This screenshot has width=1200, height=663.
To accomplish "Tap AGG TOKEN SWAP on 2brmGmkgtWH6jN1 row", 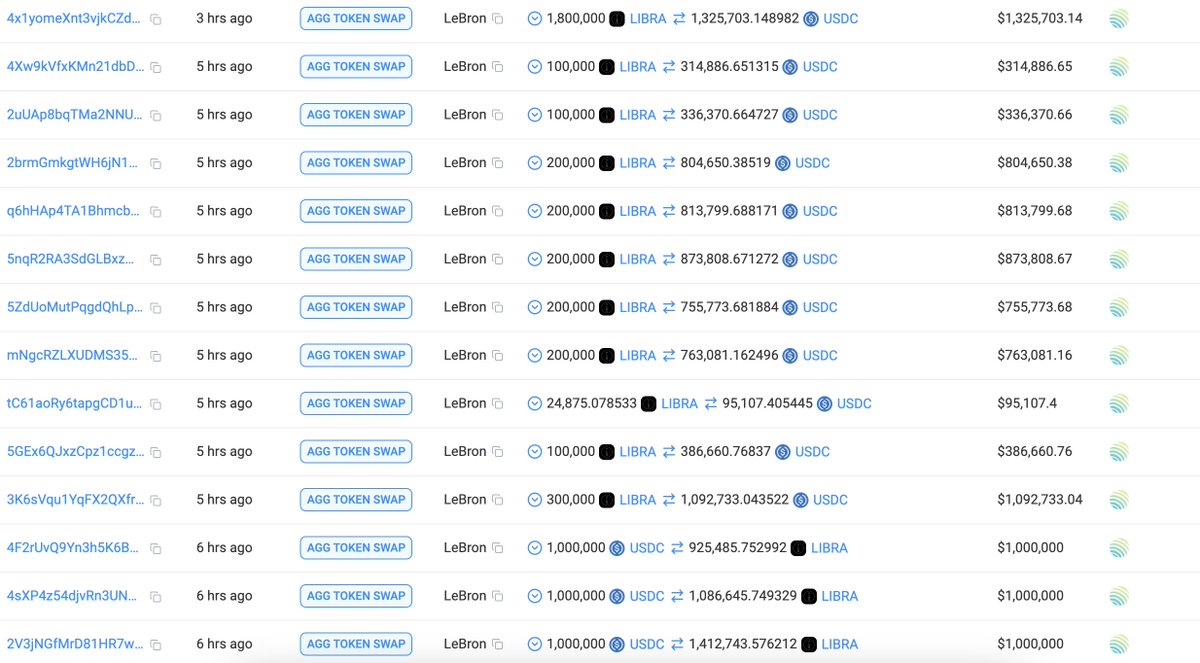I will tap(356, 163).
